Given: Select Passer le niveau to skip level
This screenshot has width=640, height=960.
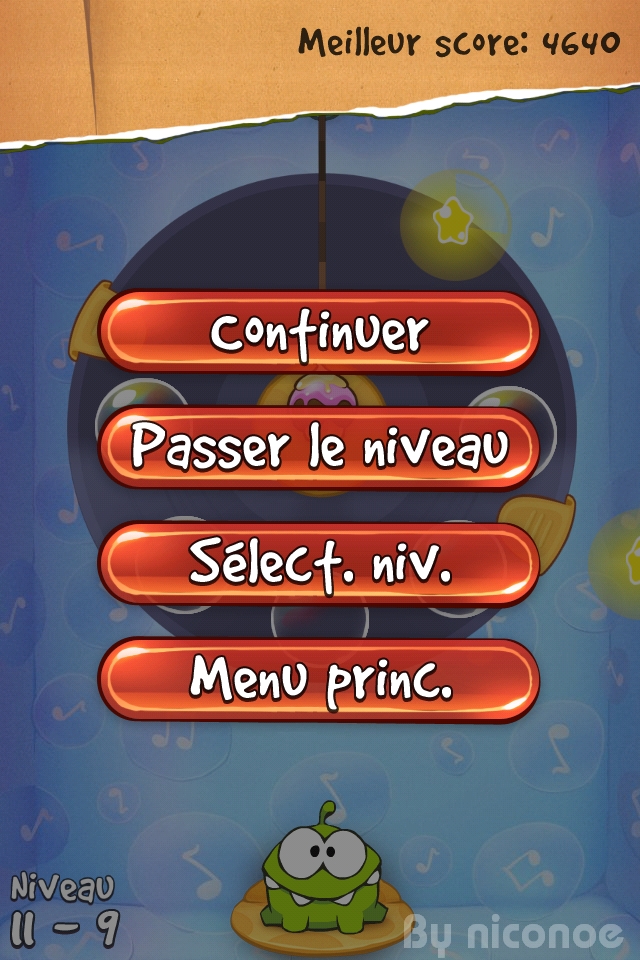Looking at the screenshot, I should (319, 447).
